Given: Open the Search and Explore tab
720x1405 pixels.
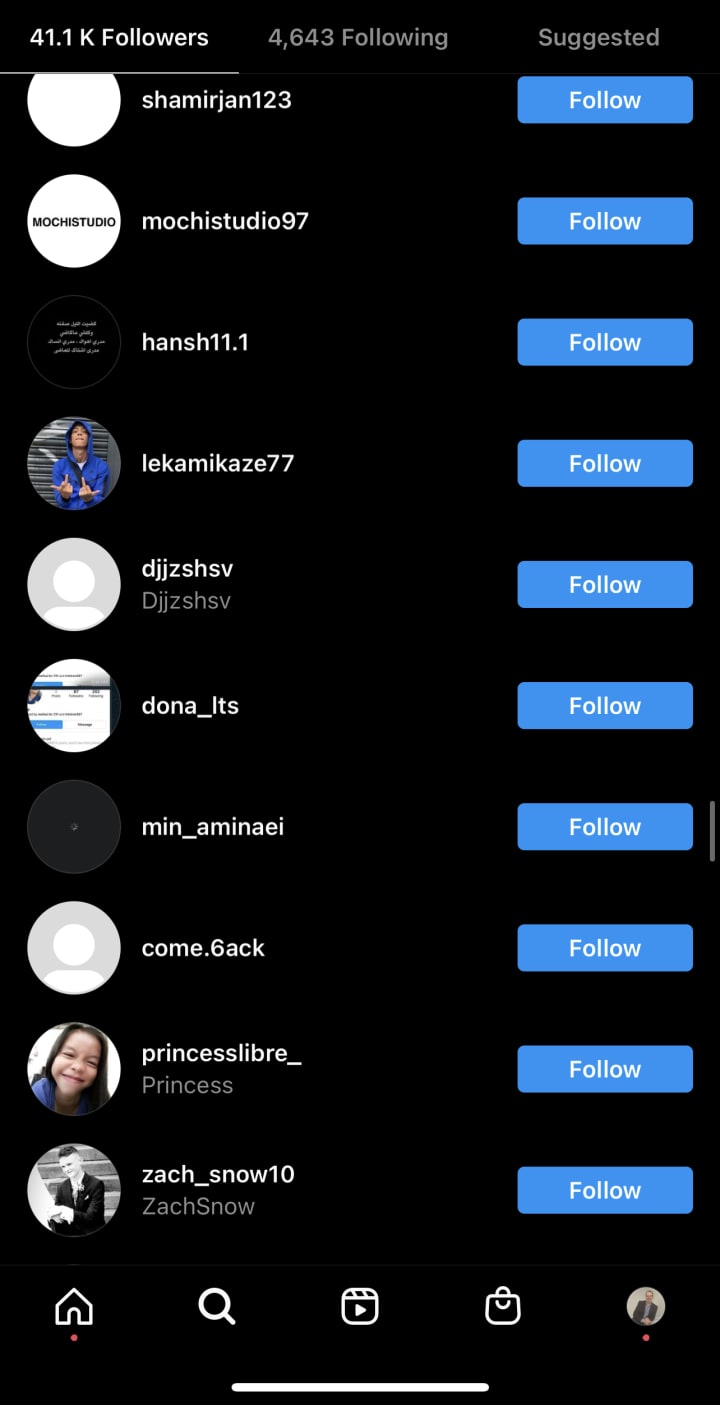Looking at the screenshot, I should point(216,1306).
